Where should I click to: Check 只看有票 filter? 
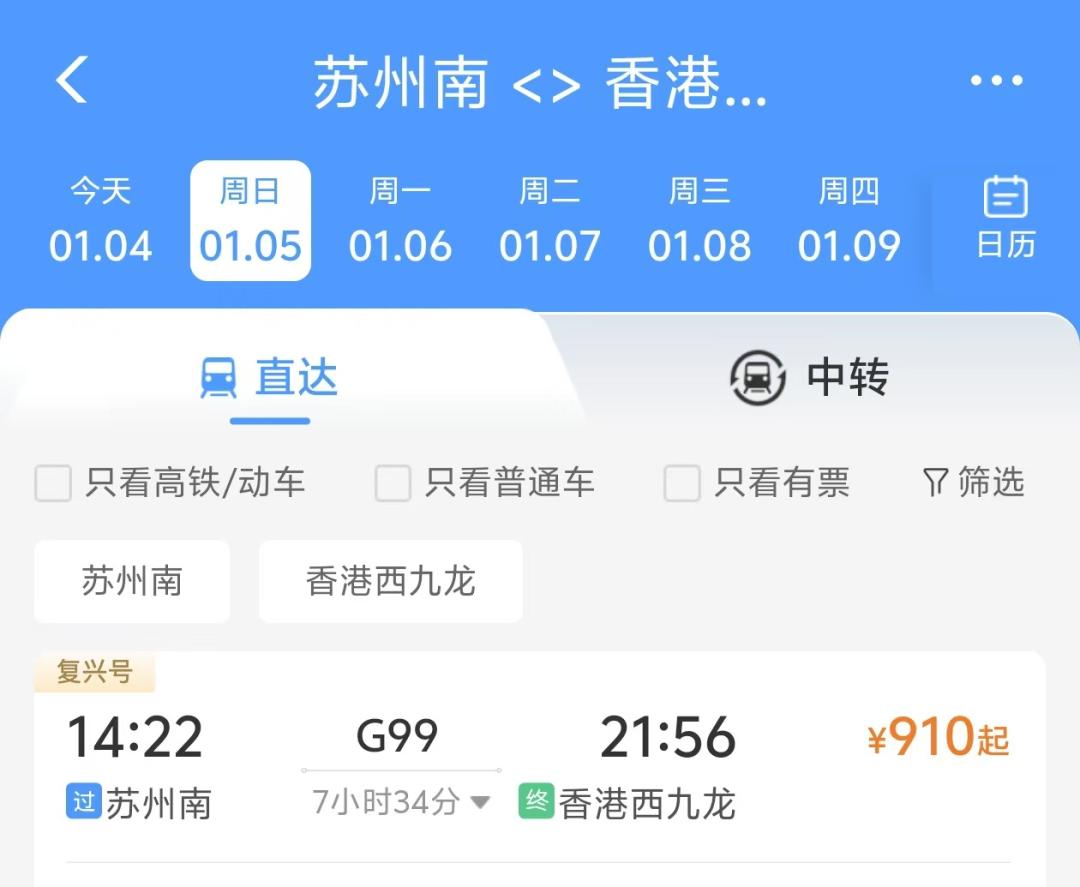pyautogui.click(x=682, y=484)
